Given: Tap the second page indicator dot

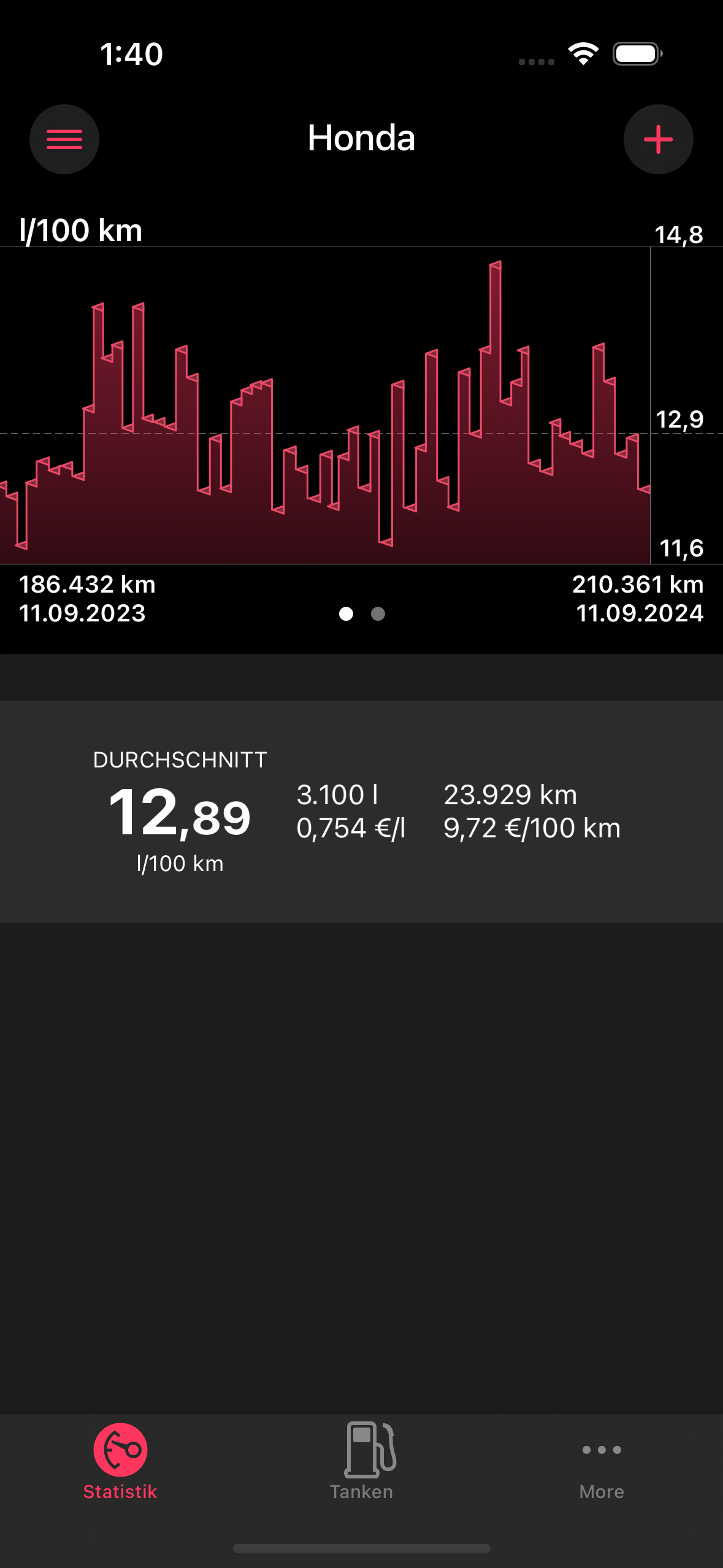Looking at the screenshot, I should coord(378,613).
